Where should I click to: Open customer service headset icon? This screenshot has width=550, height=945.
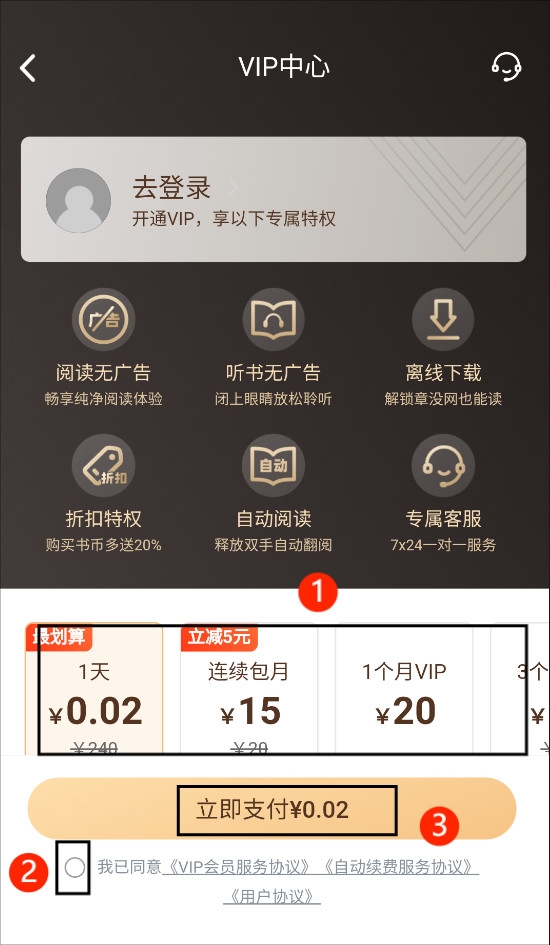[506, 66]
